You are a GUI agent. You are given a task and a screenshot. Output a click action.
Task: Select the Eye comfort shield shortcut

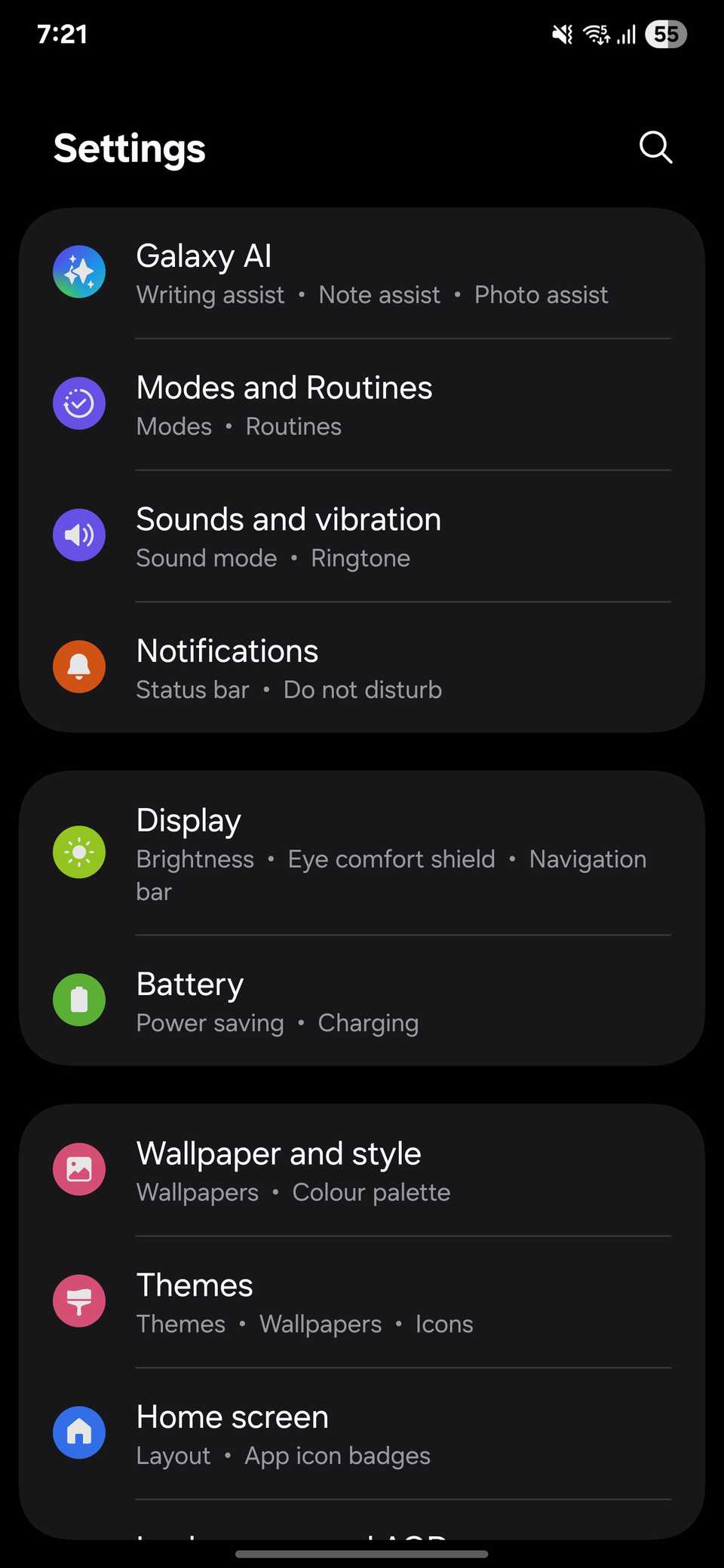click(391, 859)
